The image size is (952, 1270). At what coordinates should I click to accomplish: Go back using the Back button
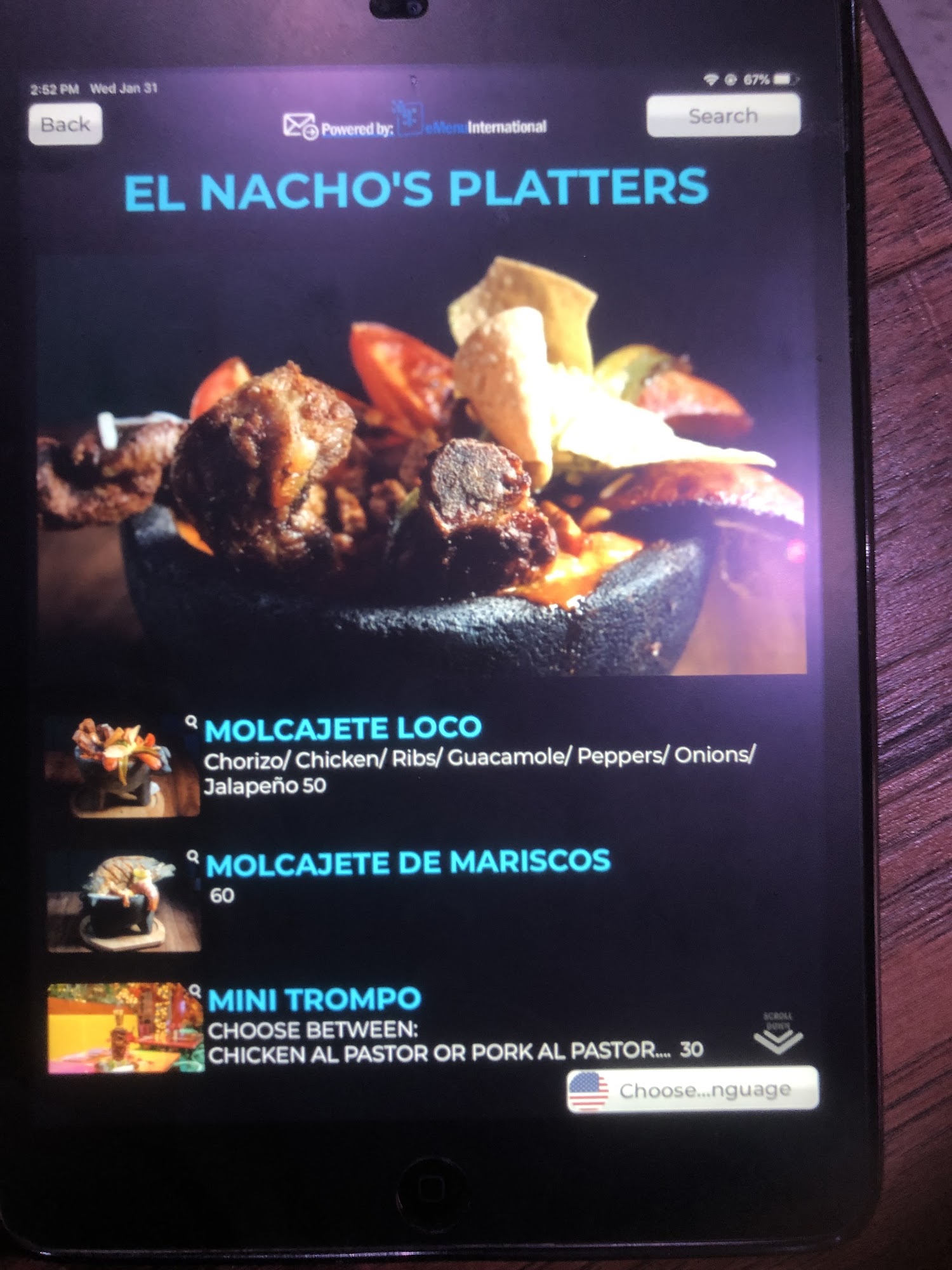[x=65, y=124]
